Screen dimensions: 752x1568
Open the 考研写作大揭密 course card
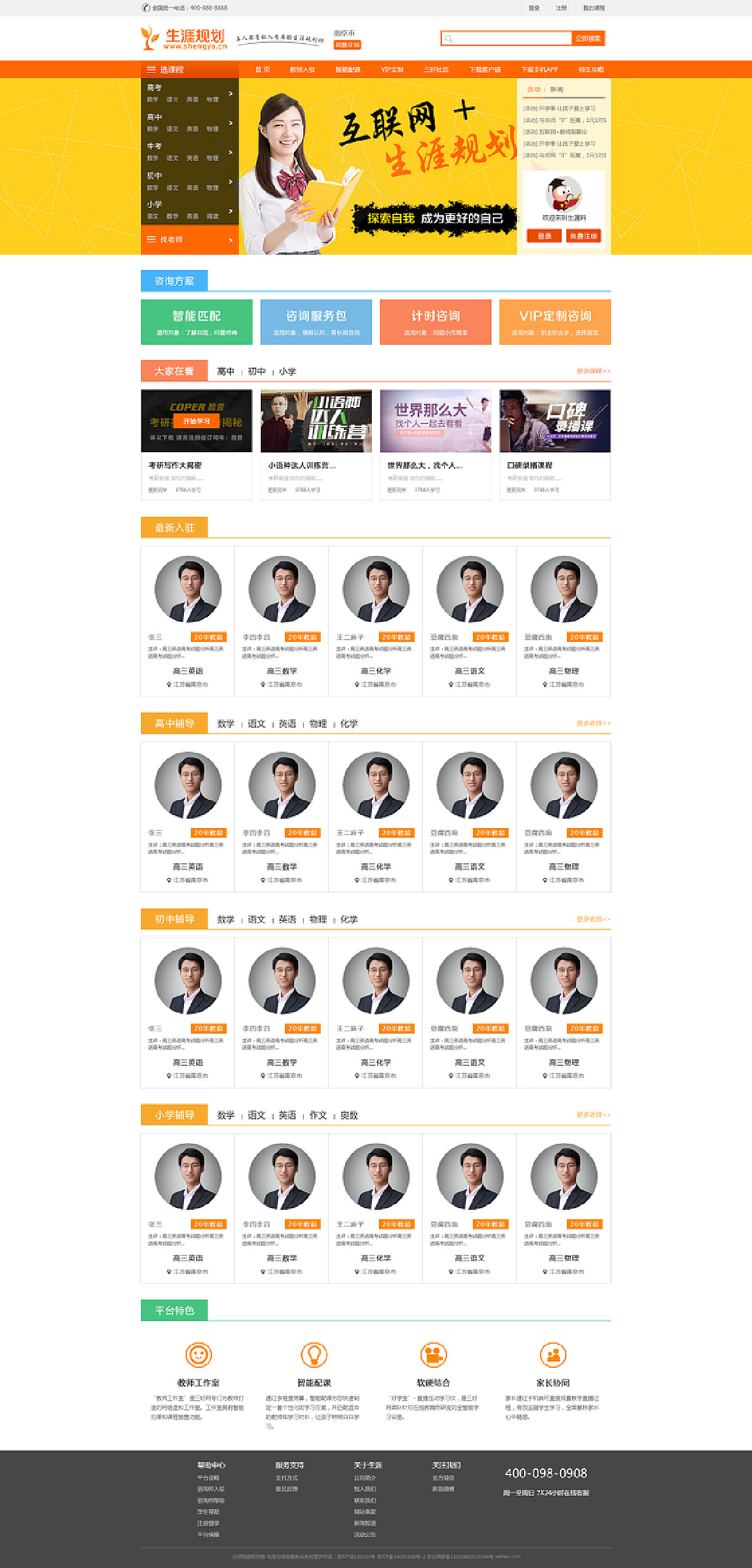tap(197, 445)
